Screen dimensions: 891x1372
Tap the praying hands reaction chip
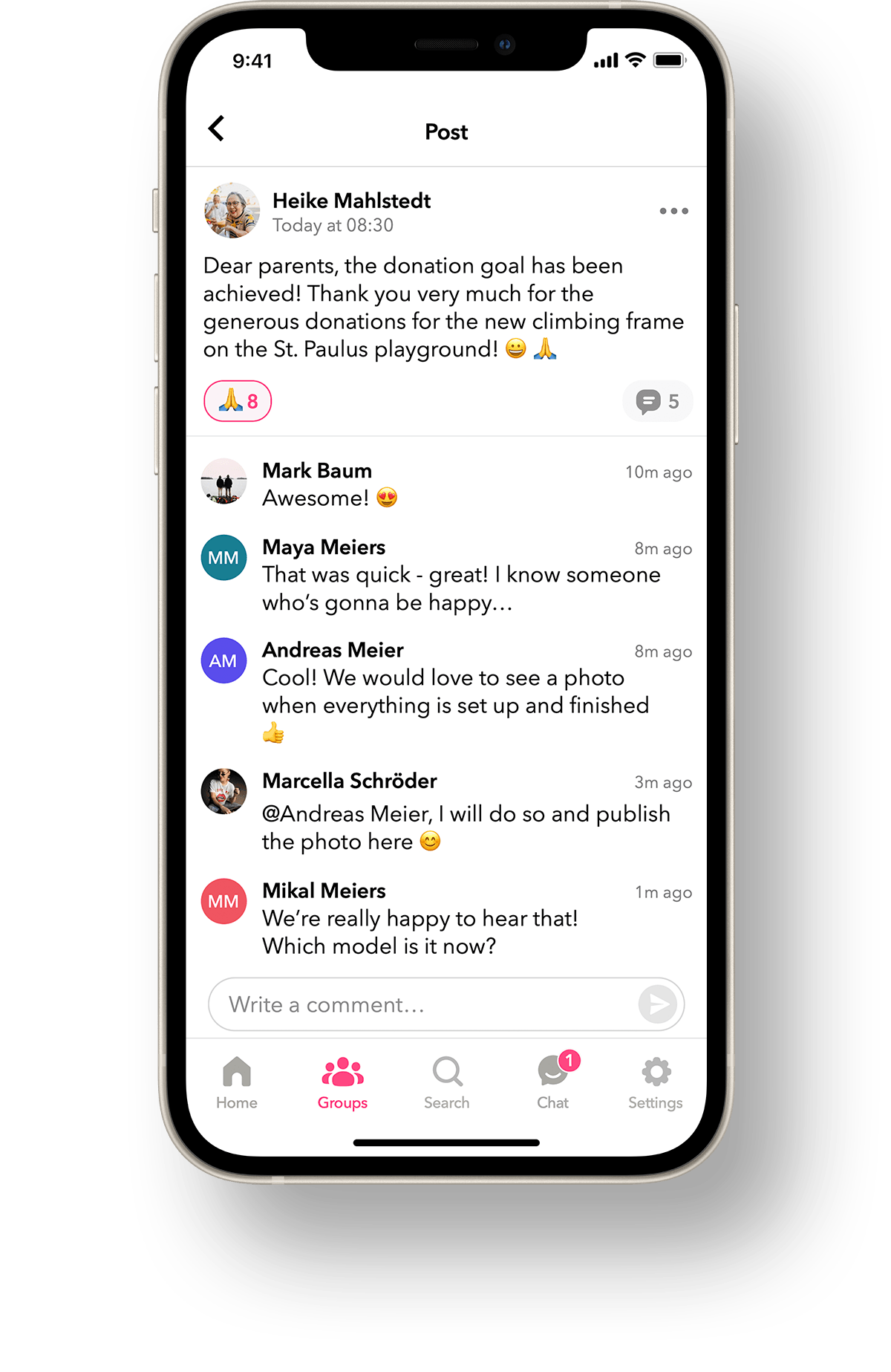point(238,401)
